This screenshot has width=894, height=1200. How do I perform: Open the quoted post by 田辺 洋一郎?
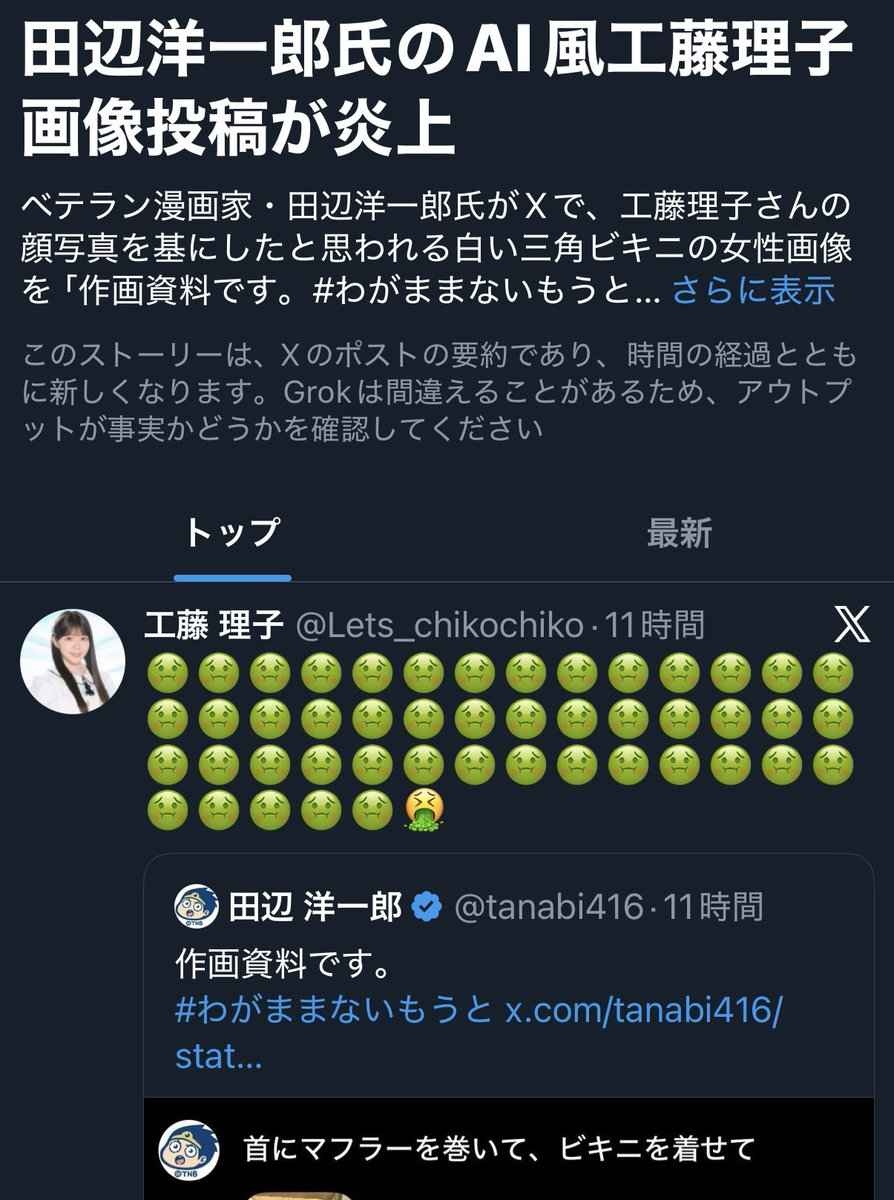point(600,965)
